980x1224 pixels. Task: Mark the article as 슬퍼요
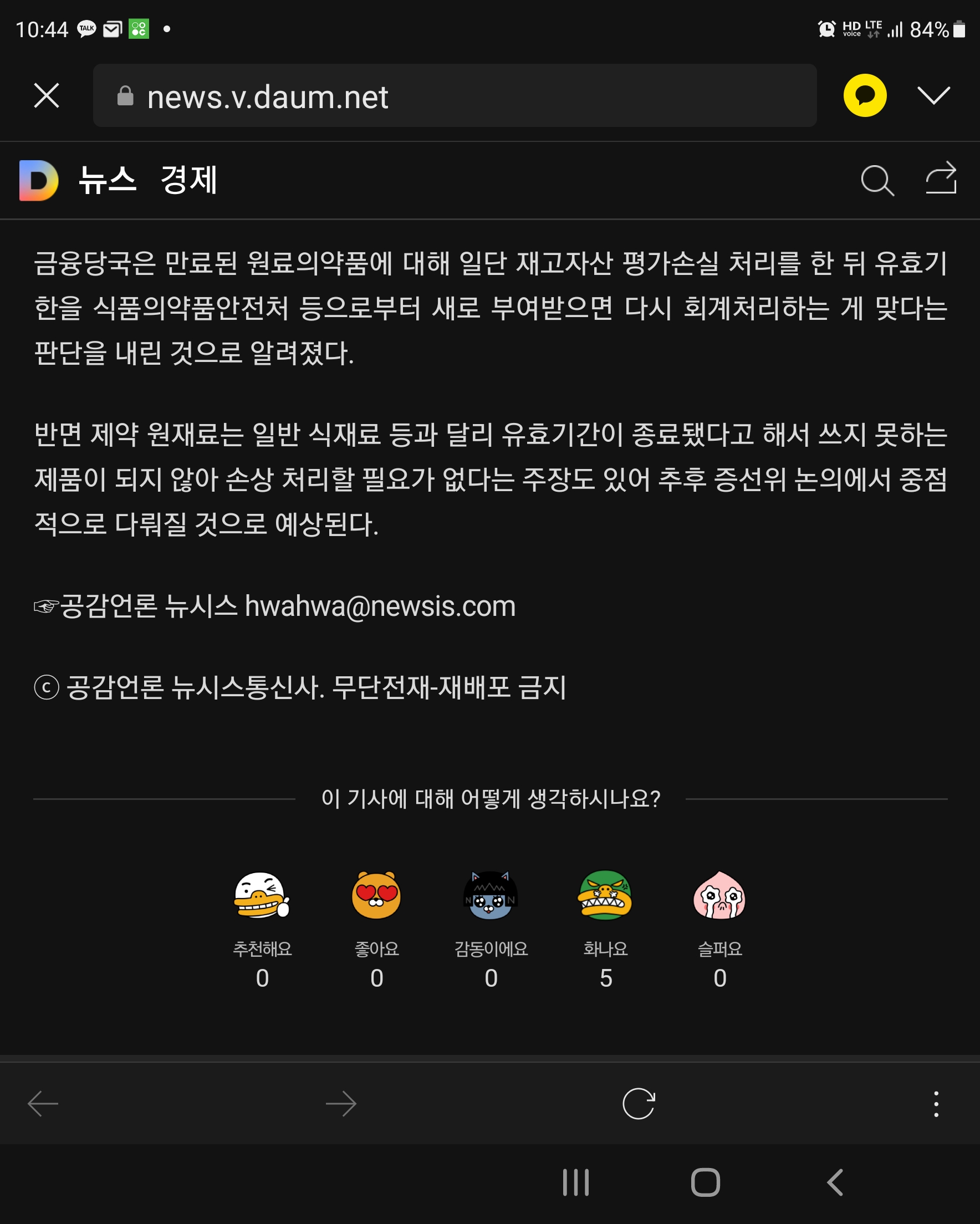(719, 896)
